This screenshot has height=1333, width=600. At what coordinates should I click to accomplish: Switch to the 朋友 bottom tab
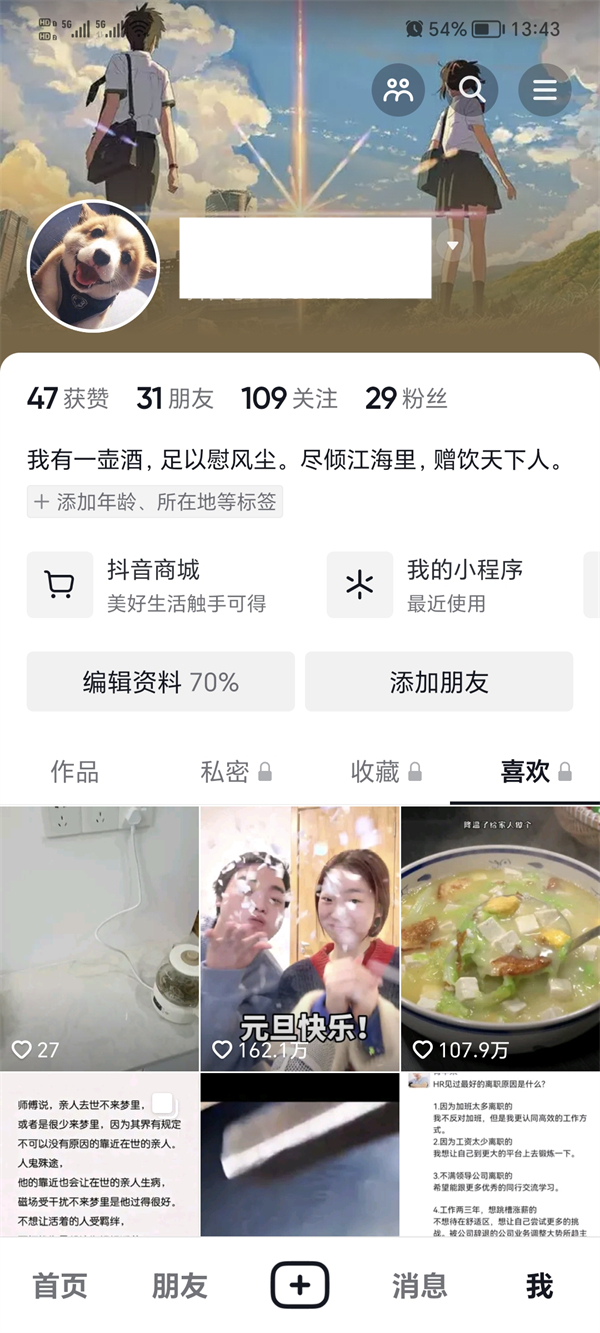180,1286
